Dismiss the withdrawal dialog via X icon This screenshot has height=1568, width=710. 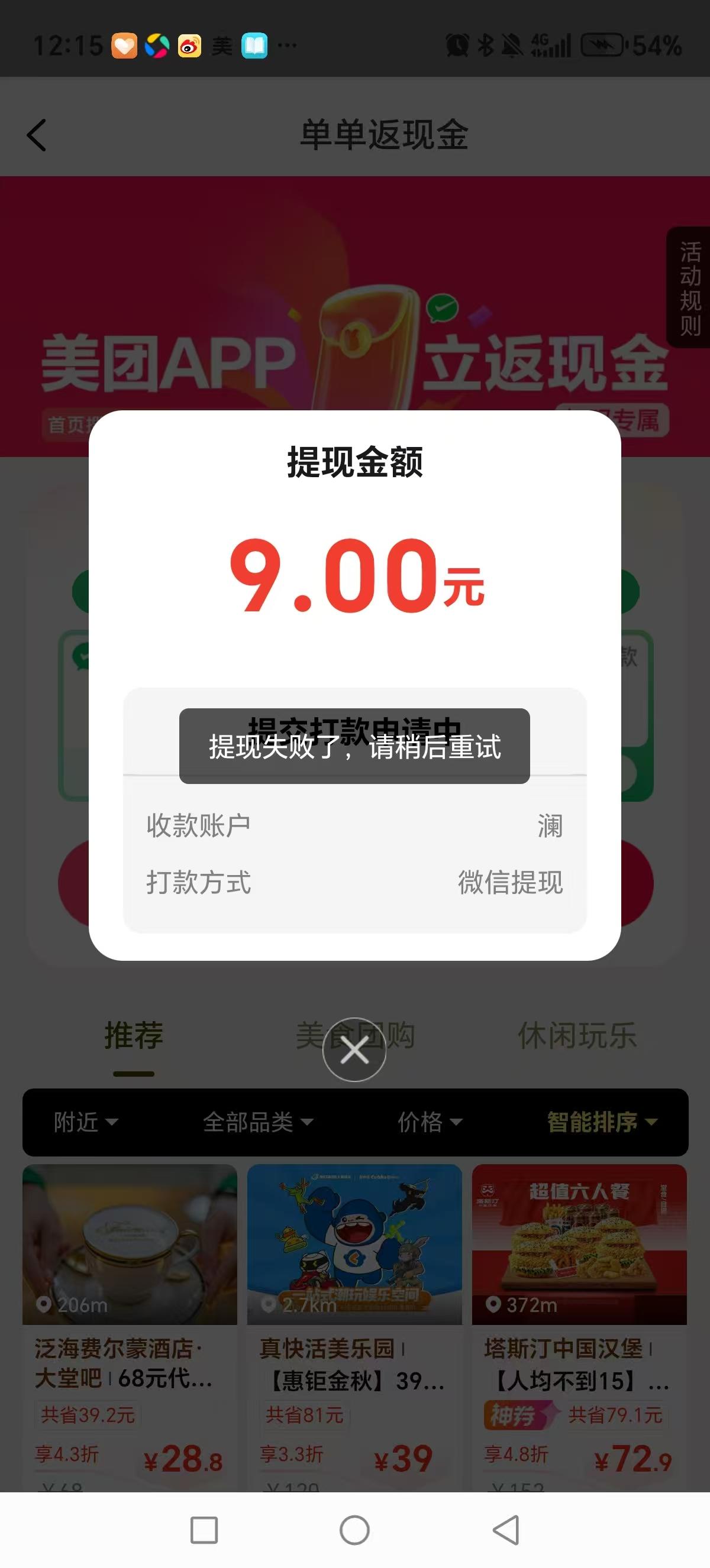click(x=355, y=1048)
